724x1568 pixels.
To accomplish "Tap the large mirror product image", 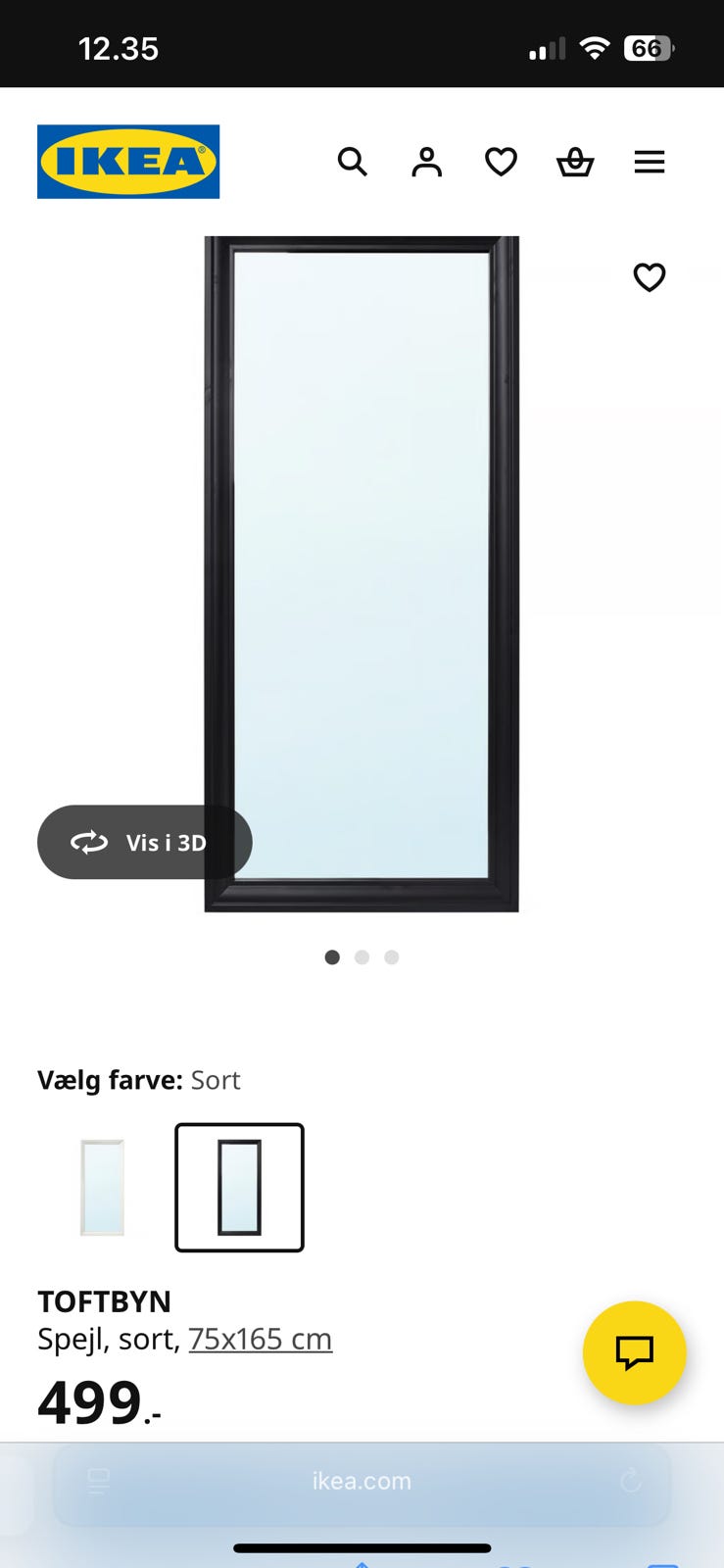I will 362,575.
